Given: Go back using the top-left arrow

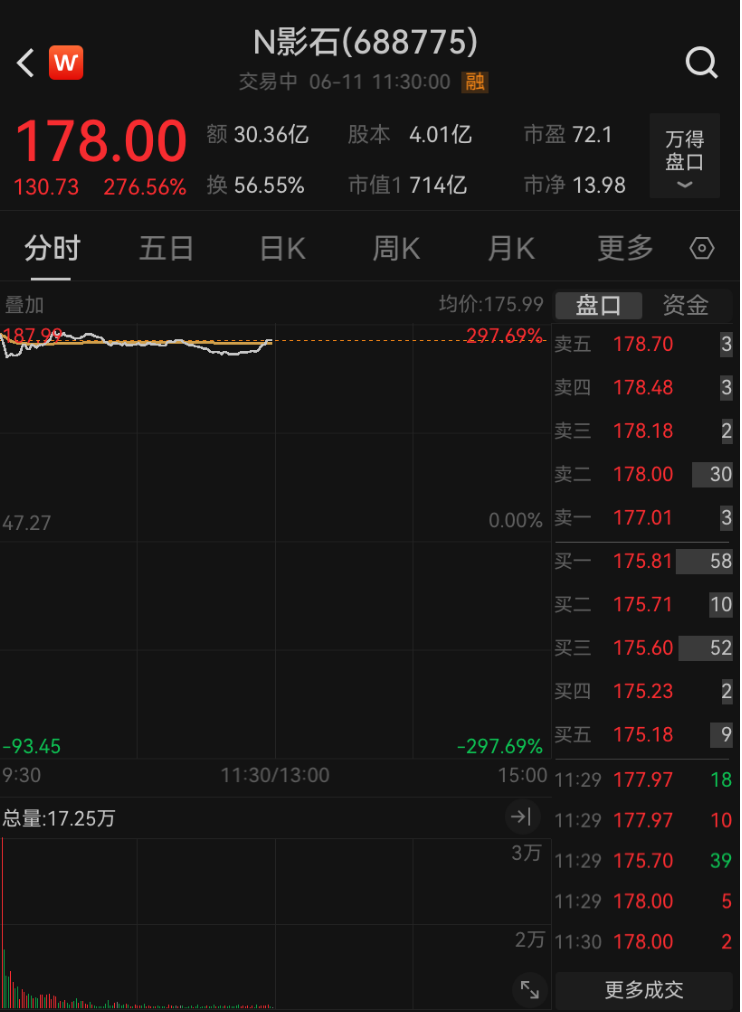Looking at the screenshot, I should pos(25,63).
